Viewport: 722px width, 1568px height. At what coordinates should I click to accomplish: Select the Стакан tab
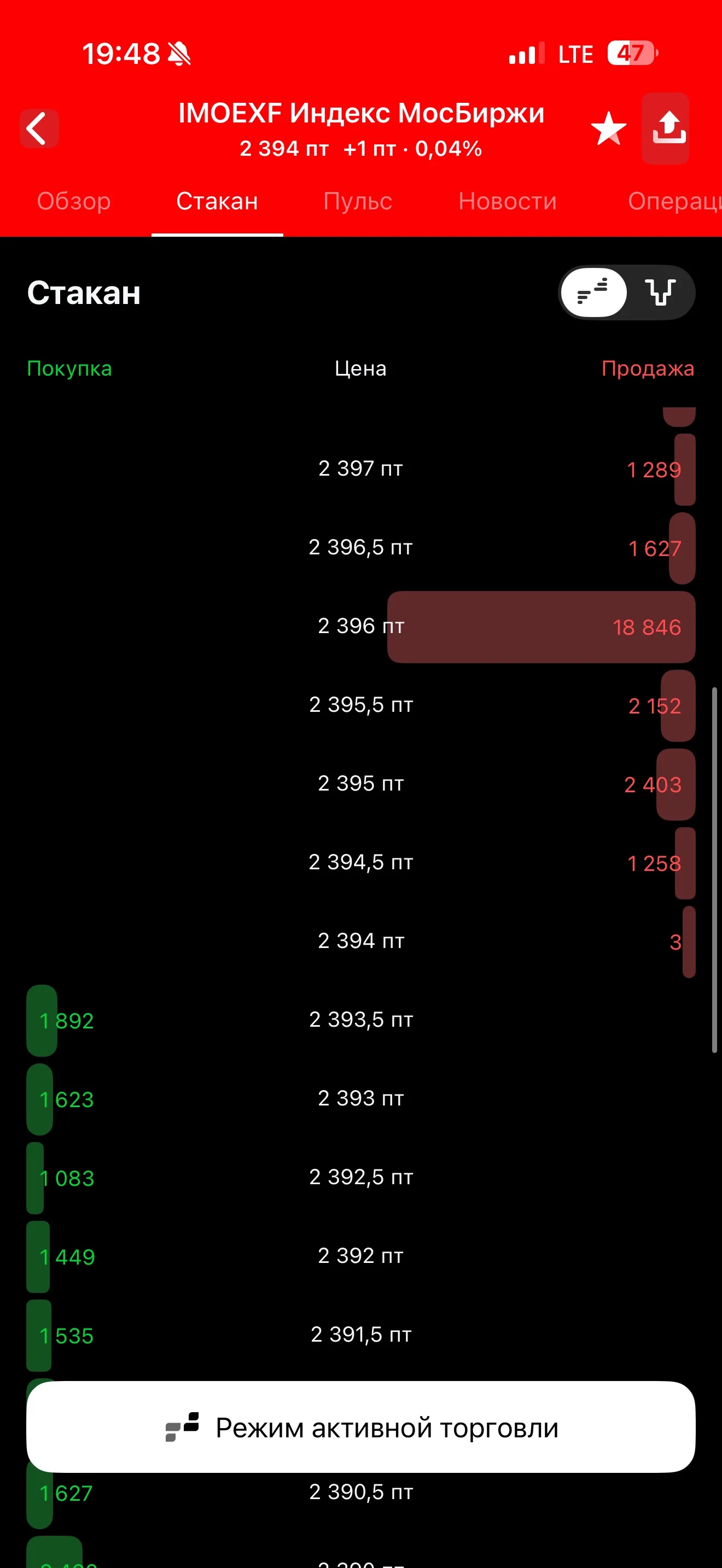(217, 201)
